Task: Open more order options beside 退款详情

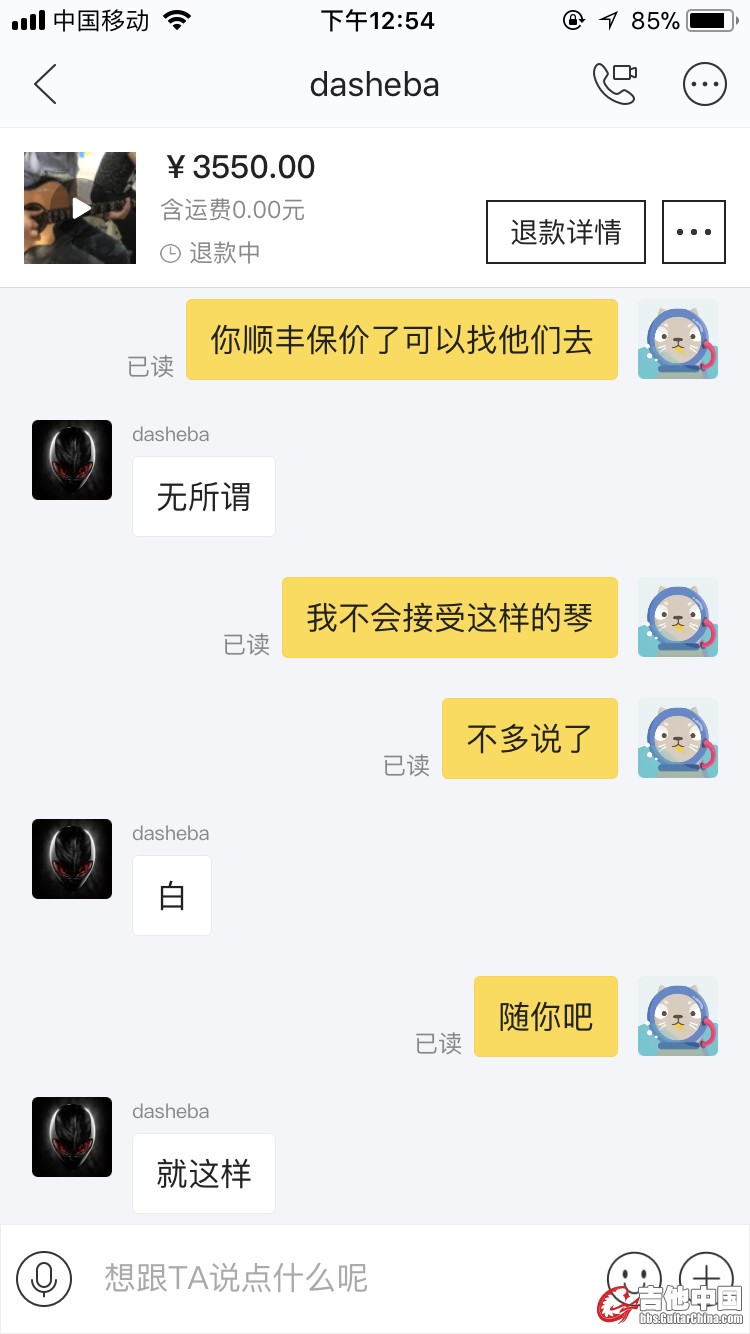Action: point(694,232)
